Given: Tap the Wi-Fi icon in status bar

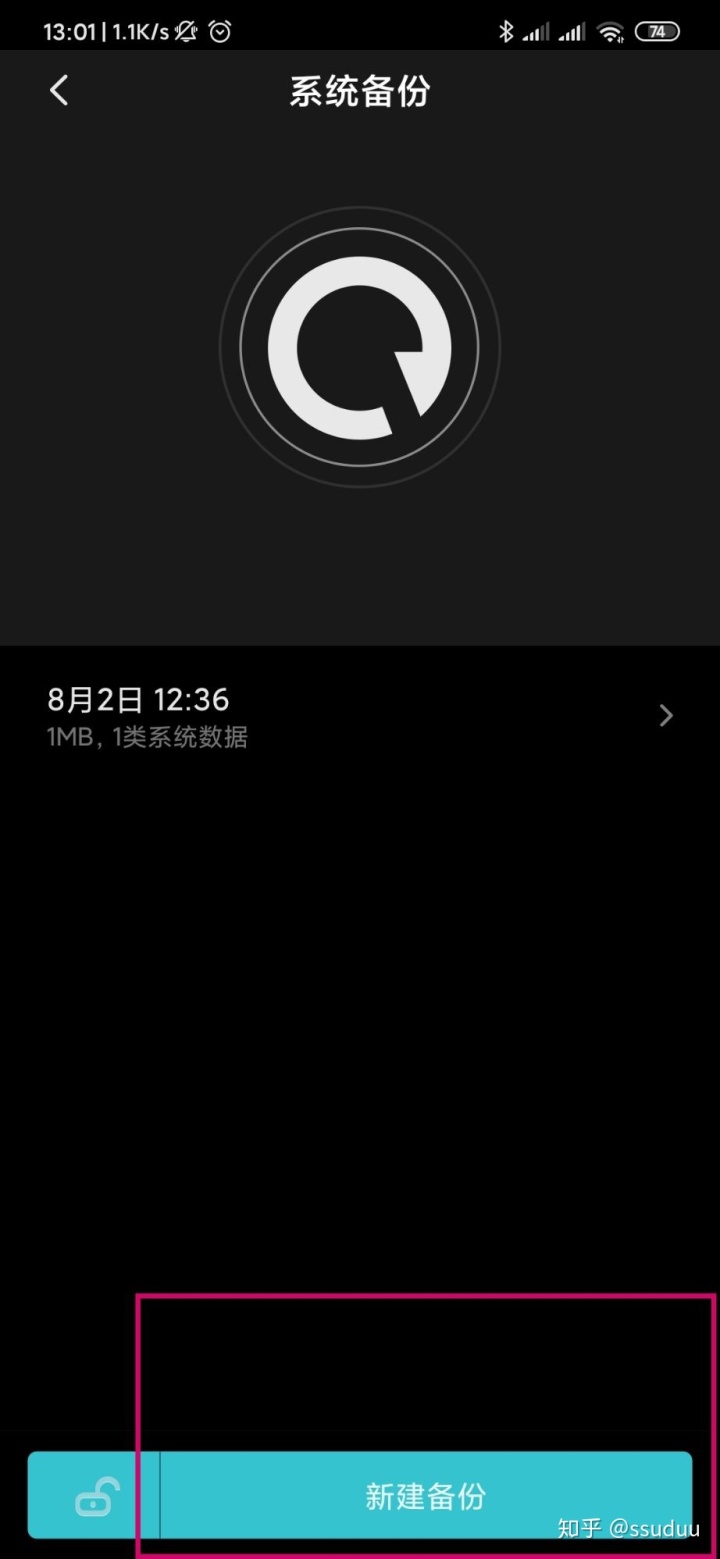Looking at the screenshot, I should [611, 31].
